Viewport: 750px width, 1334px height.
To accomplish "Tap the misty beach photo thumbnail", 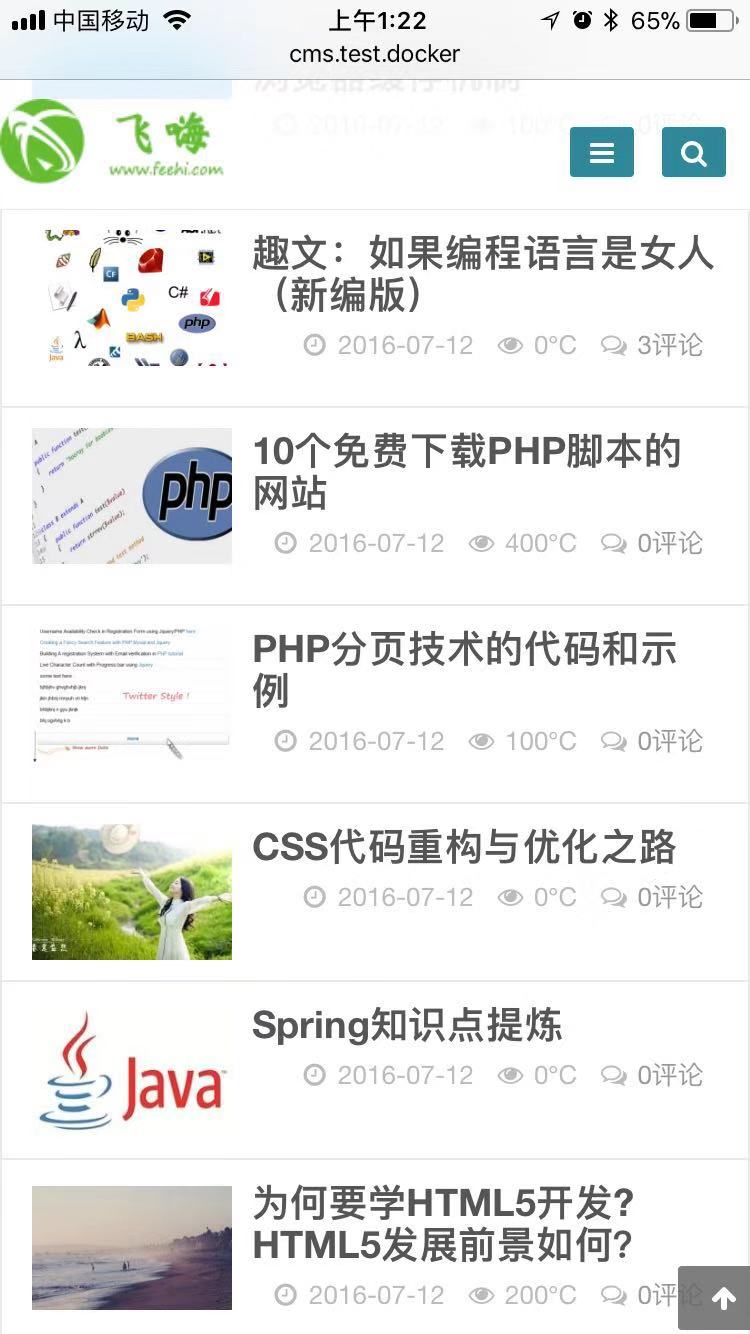I will [x=132, y=1248].
